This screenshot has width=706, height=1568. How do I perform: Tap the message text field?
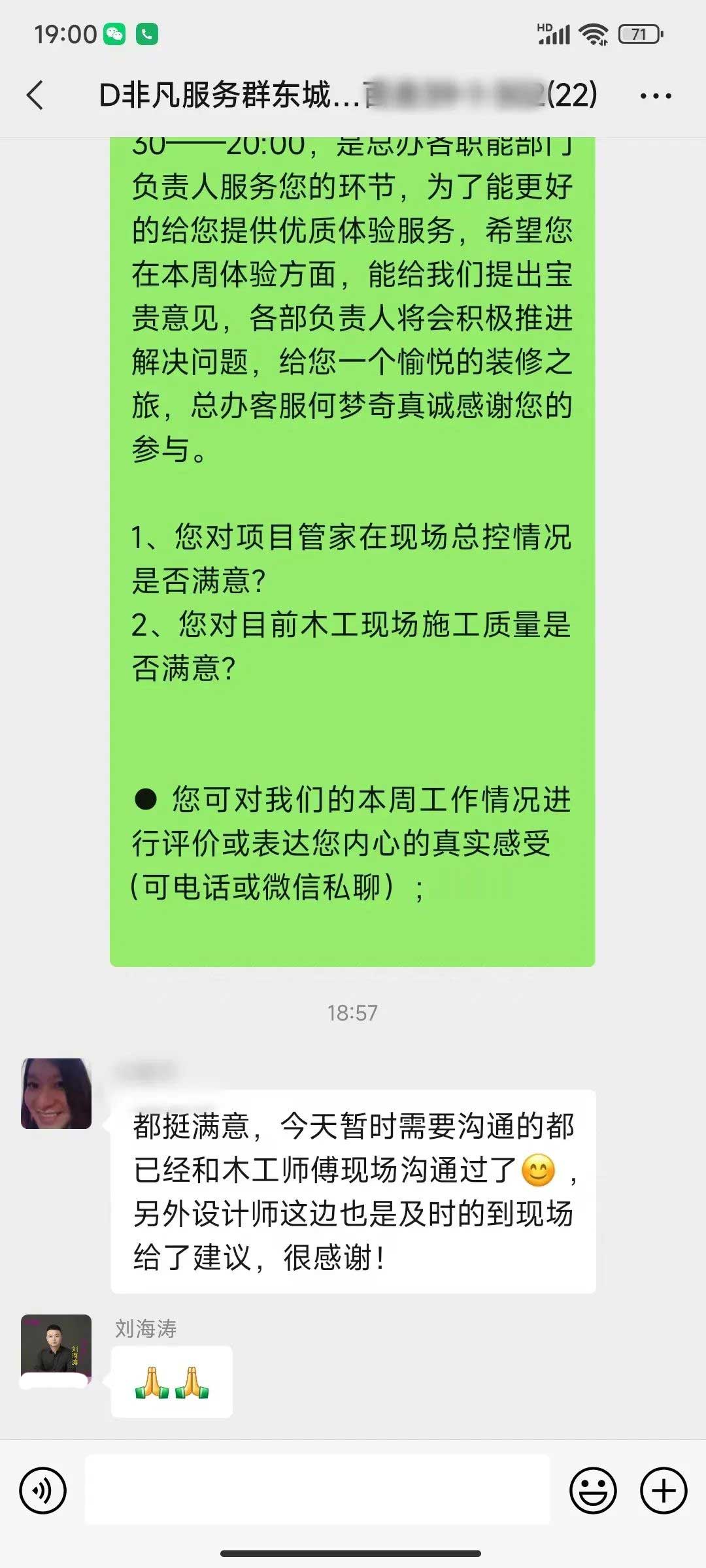pos(318,1490)
